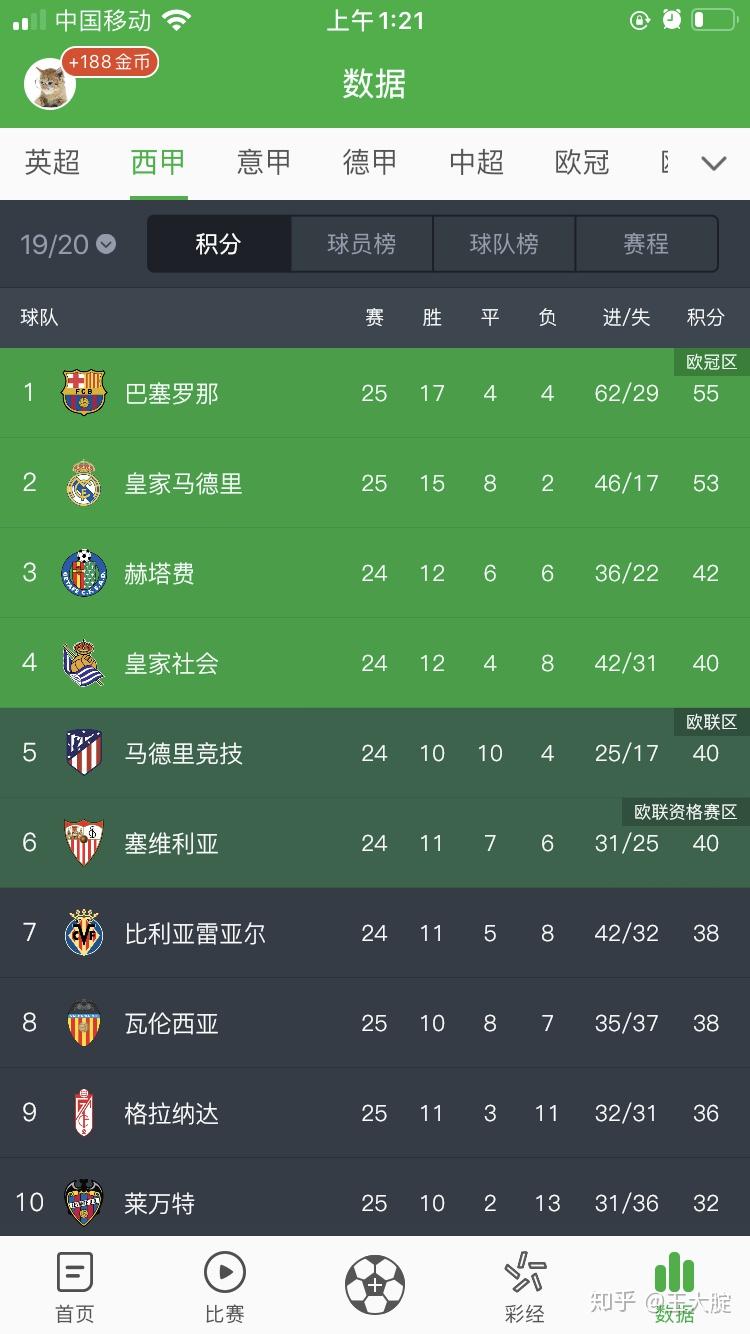Select the 德甲 league tab
The image size is (750, 1334).
coord(370,162)
